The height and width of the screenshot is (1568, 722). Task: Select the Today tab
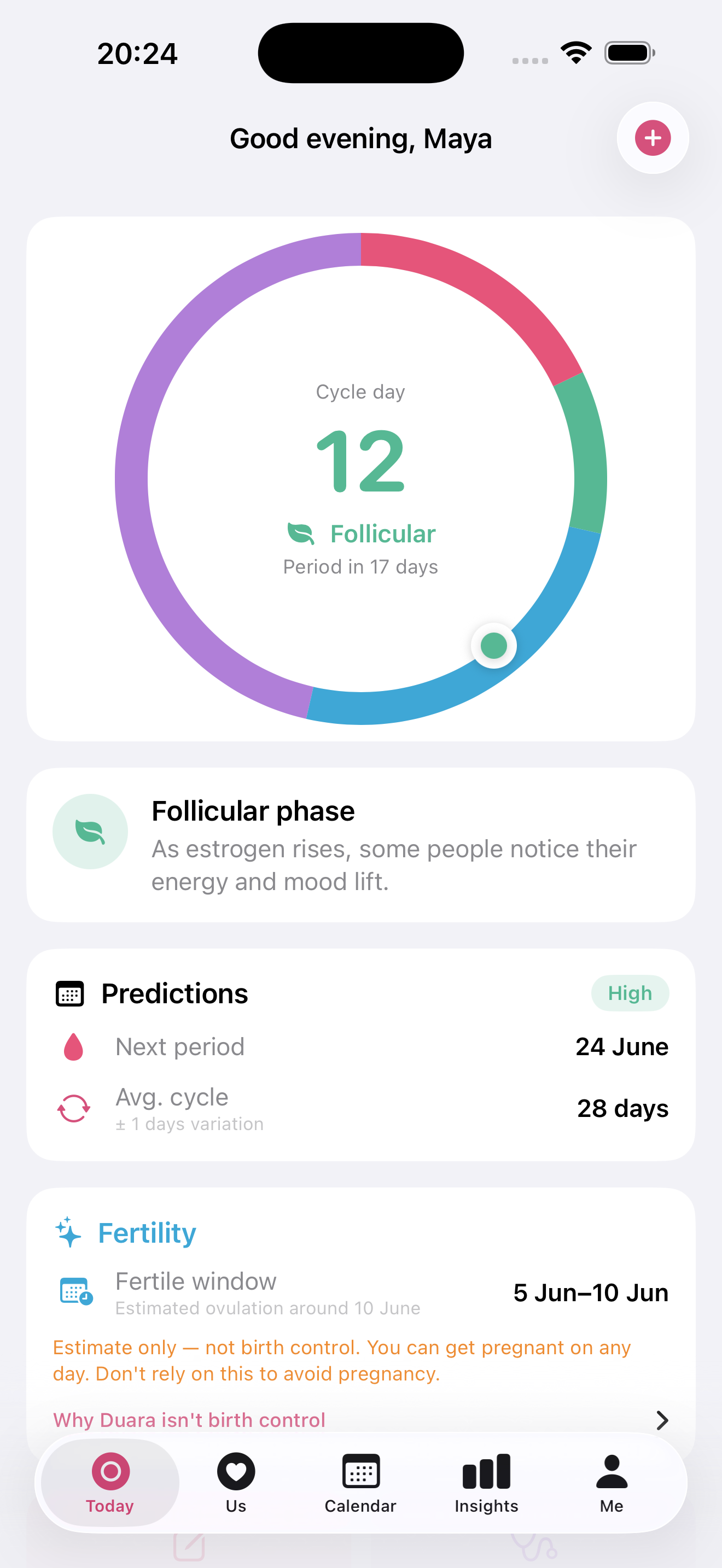coord(110,1483)
